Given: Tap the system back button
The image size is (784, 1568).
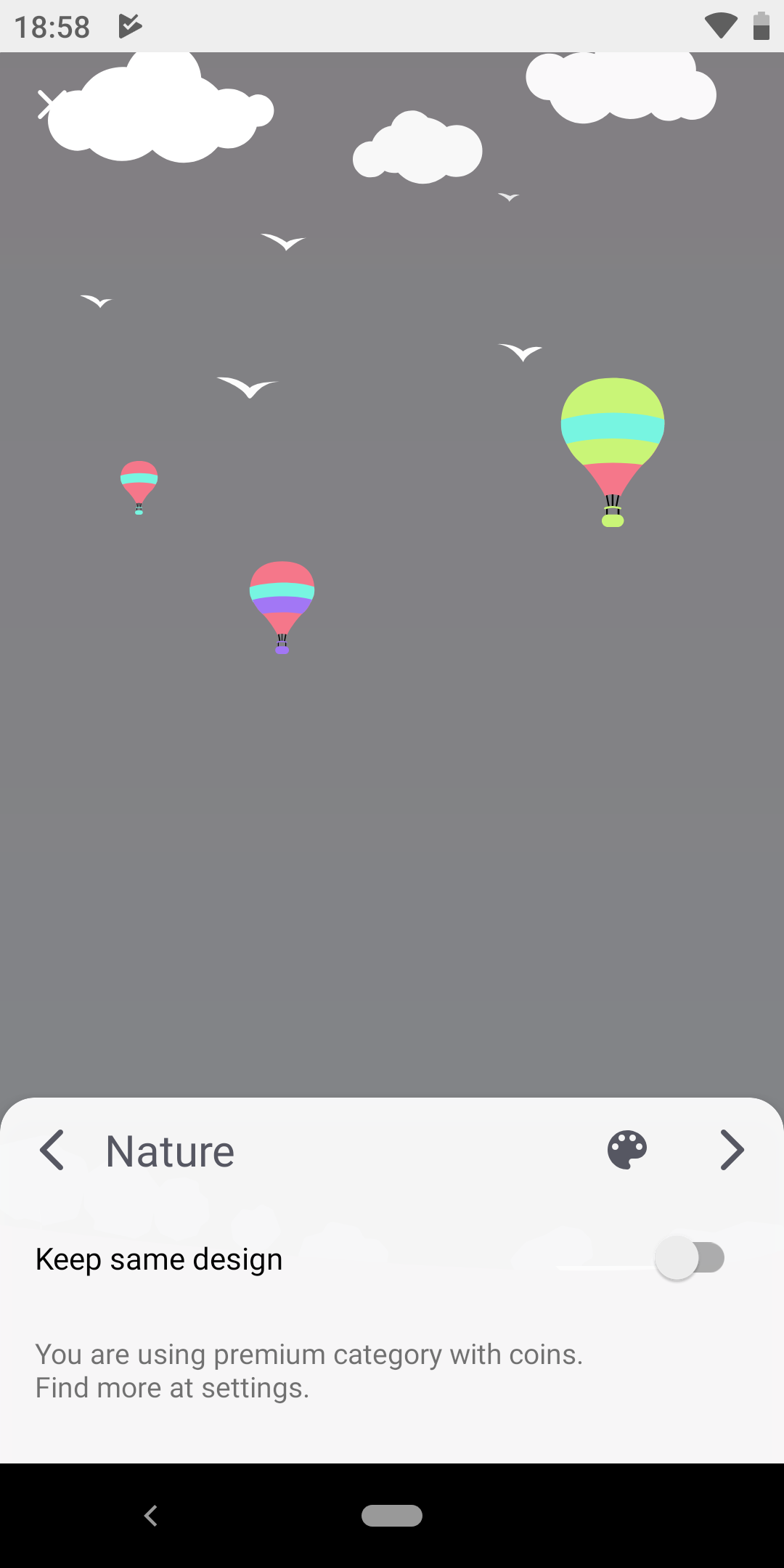Looking at the screenshot, I should (x=151, y=1516).
